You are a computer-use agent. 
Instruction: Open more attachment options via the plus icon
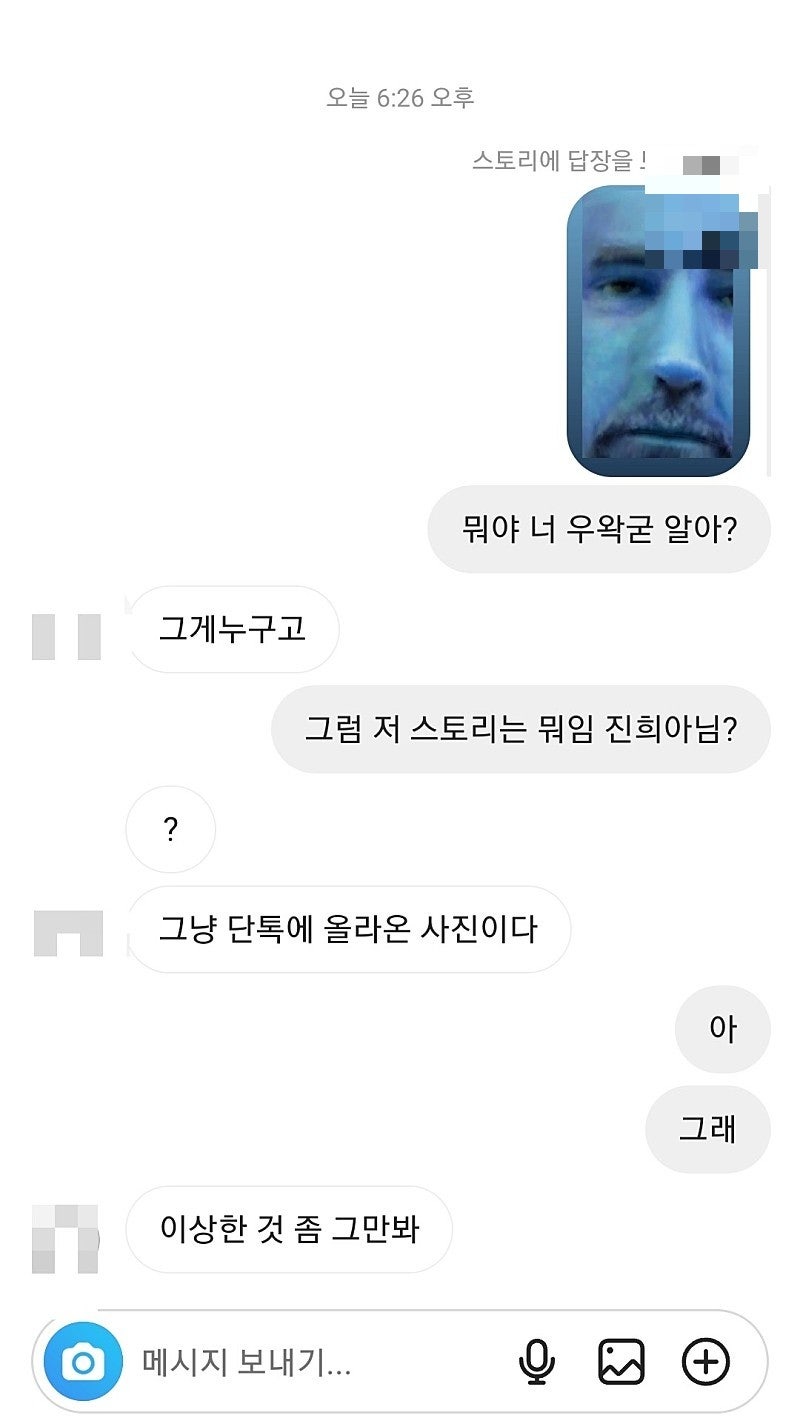(x=706, y=1362)
